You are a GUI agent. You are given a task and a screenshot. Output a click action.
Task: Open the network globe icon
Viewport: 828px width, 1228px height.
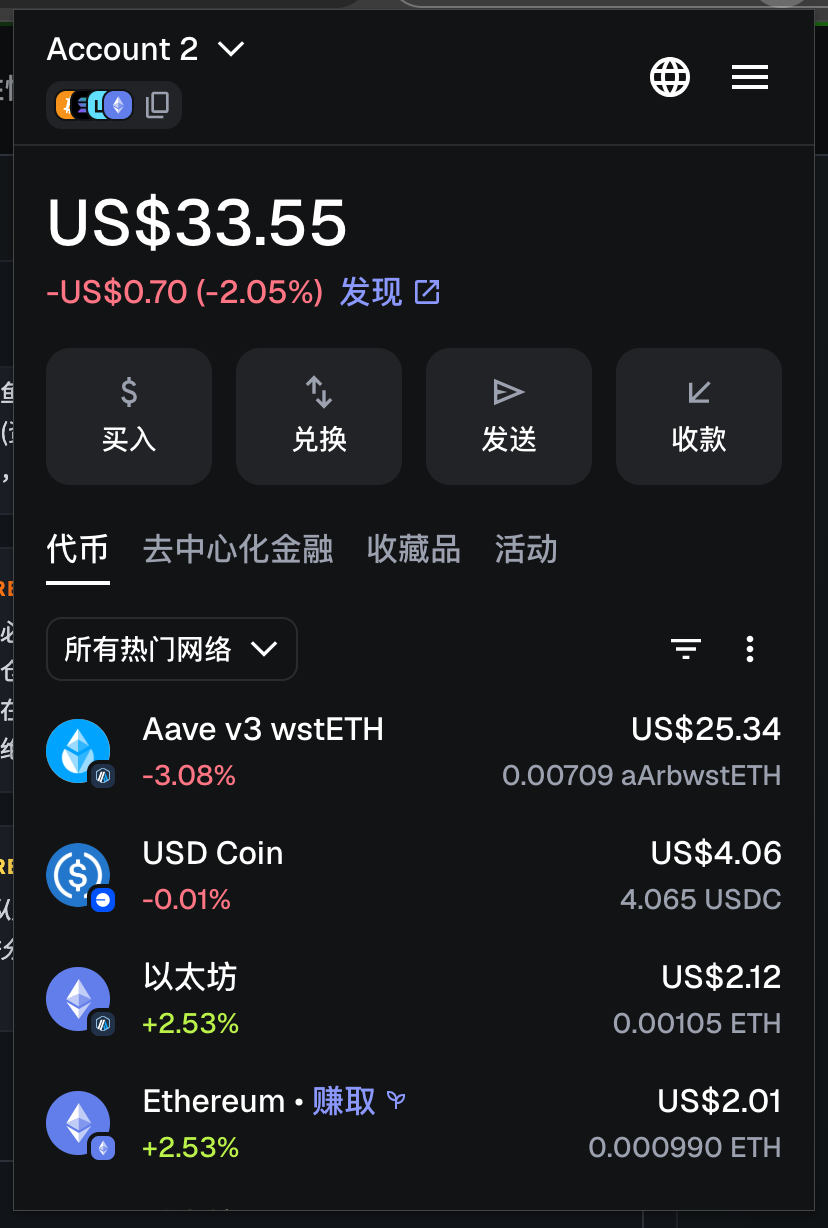coord(670,77)
